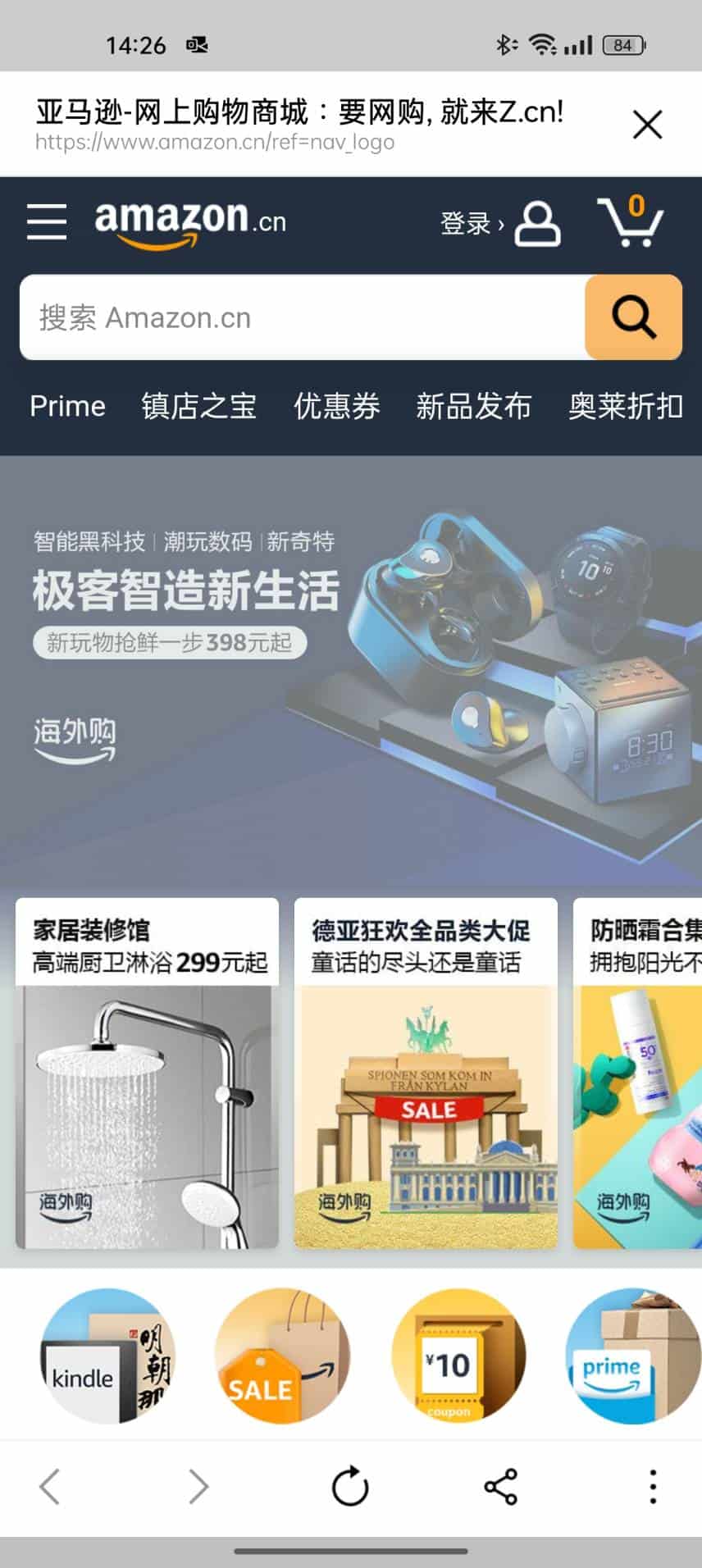The image size is (702, 1568).
Task: Open the 奥莱折扣 outlet tab
Action: pos(625,406)
